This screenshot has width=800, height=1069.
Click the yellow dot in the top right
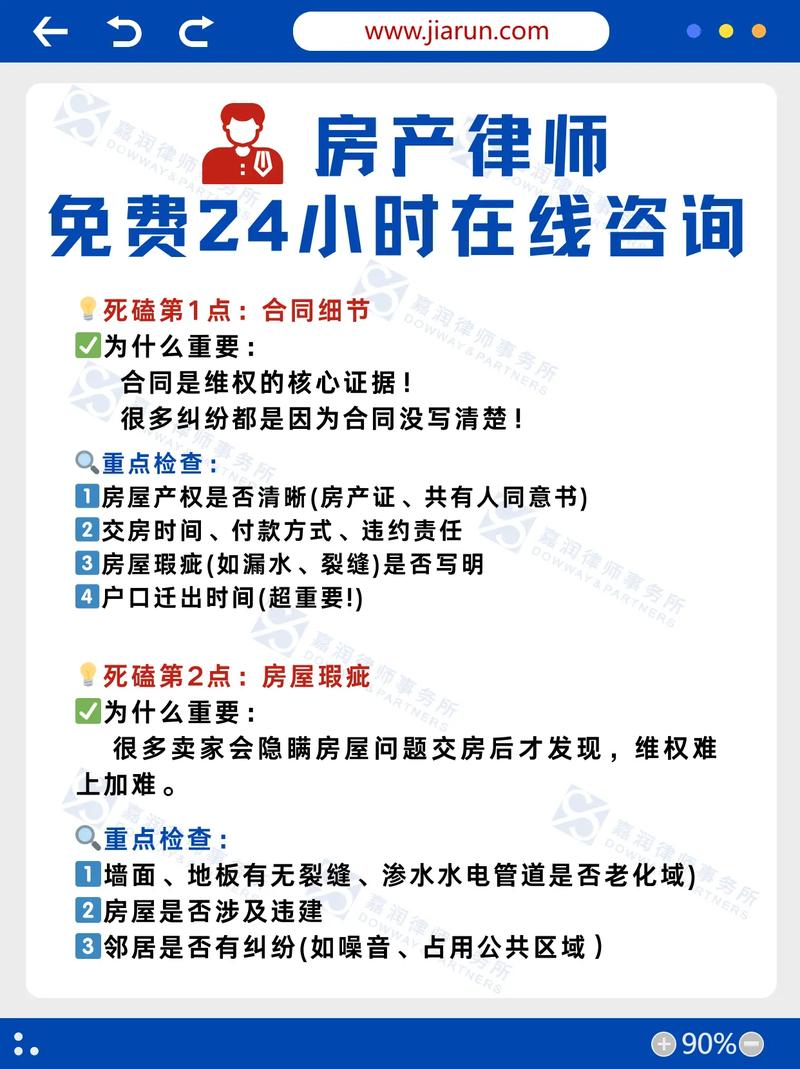(x=725, y=31)
